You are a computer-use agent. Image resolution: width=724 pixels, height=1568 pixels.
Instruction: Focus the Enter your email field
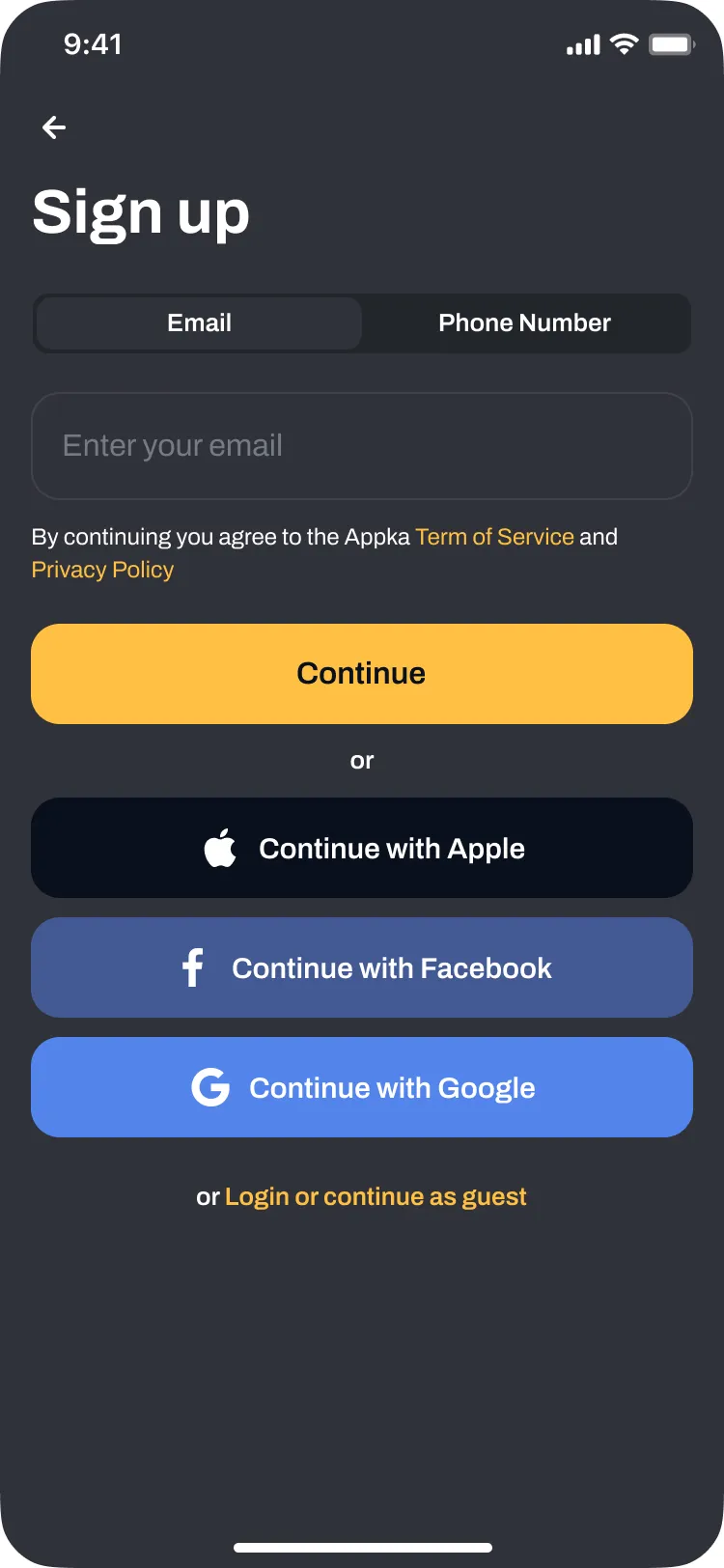click(x=362, y=446)
